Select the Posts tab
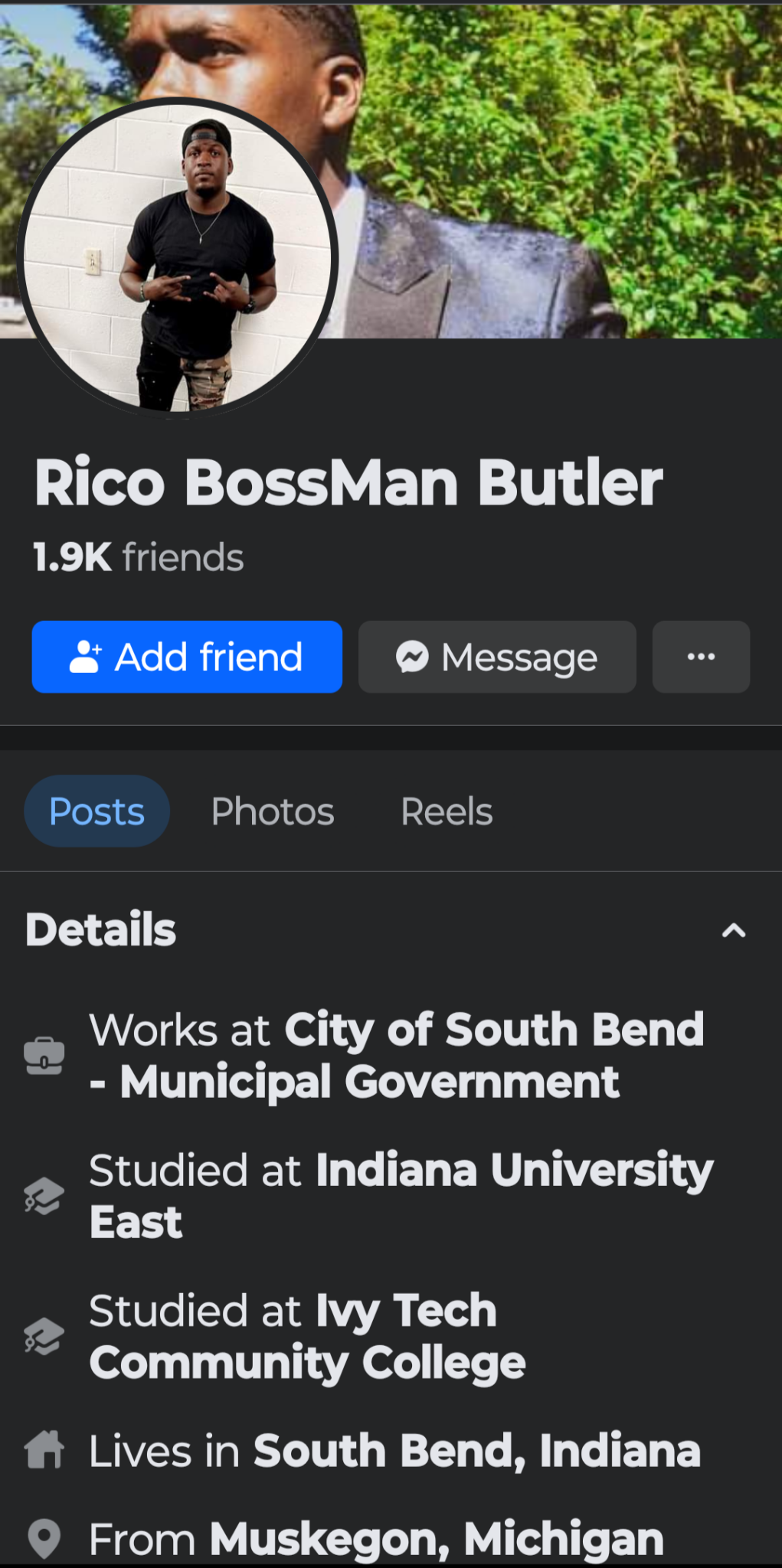Viewport: 782px width, 1568px height. click(x=97, y=812)
